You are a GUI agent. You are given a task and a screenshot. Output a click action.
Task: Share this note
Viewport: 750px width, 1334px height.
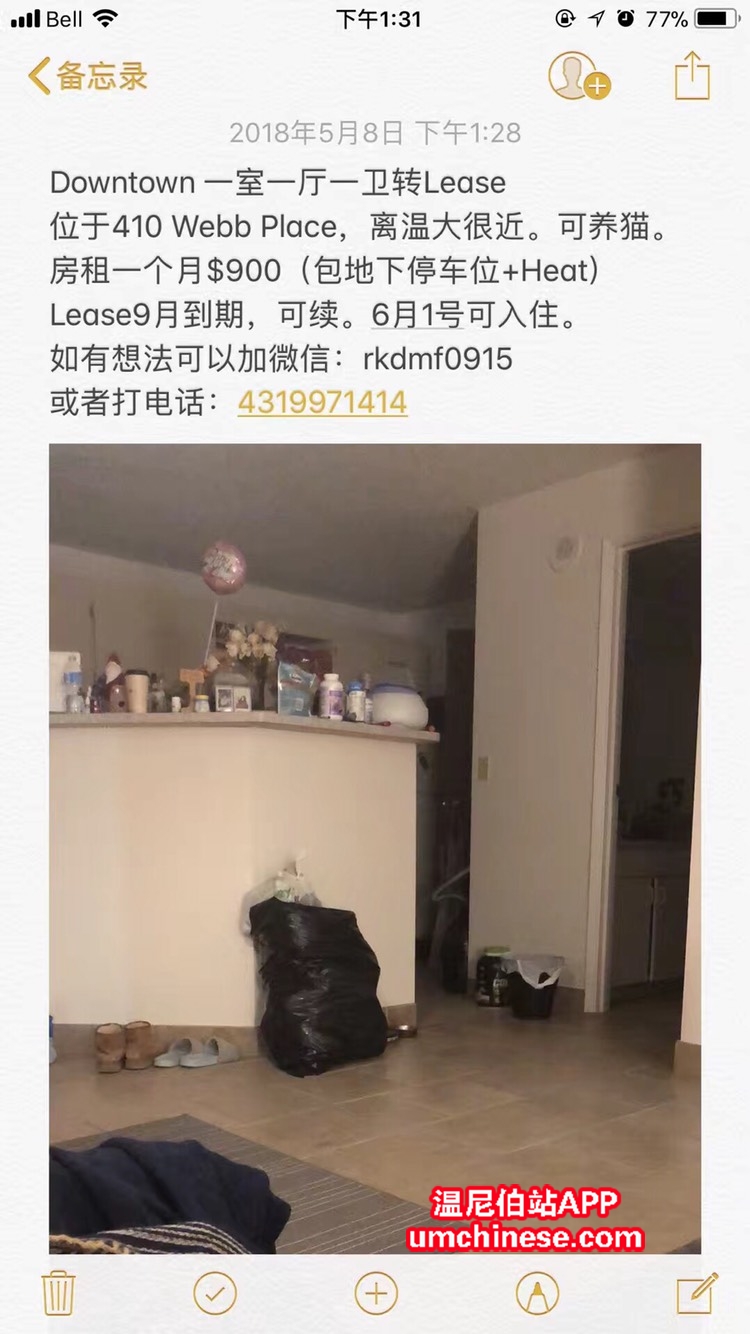(x=692, y=76)
